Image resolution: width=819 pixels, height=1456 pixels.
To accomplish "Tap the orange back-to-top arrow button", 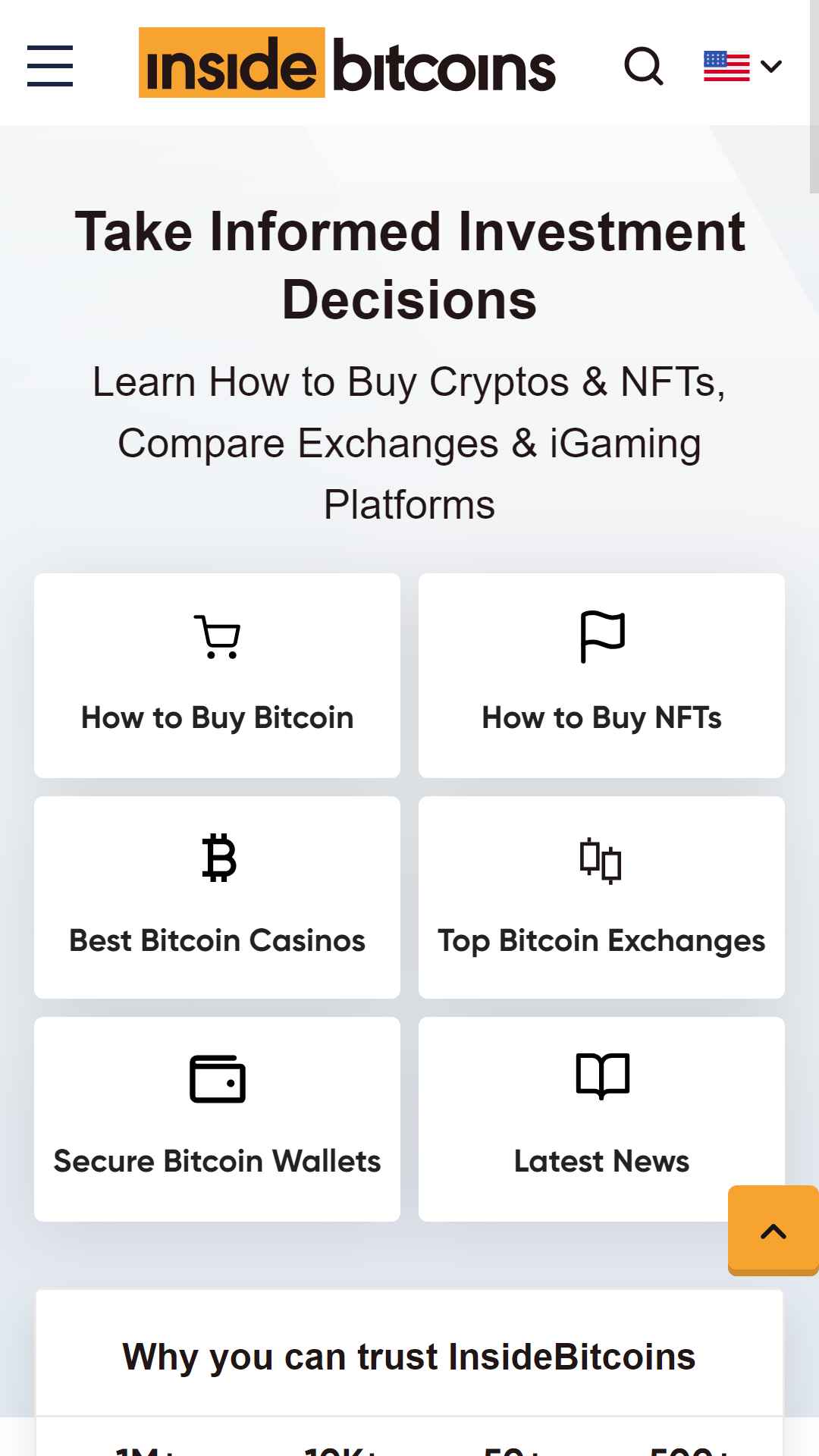I will tap(773, 1230).
